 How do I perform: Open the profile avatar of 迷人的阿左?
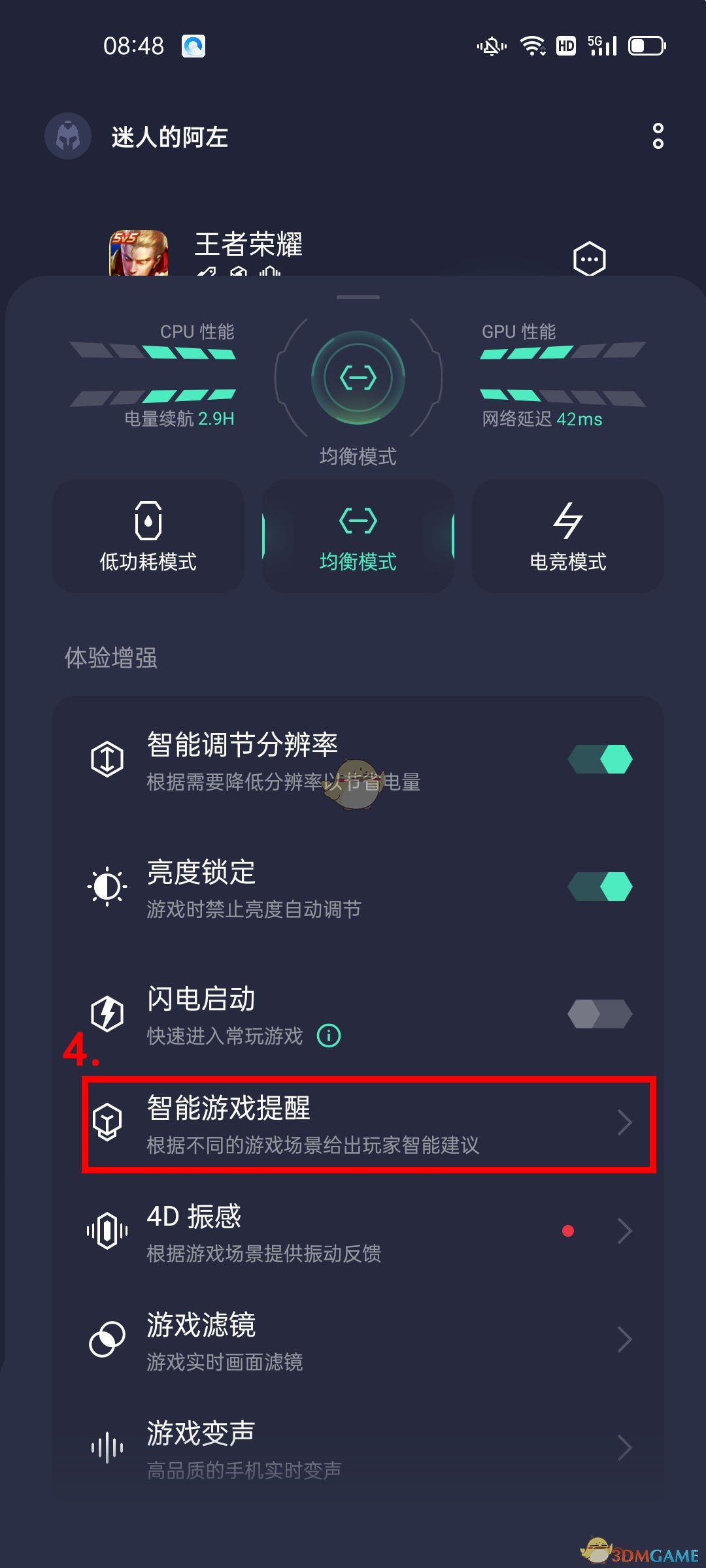[x=68, y=137]
